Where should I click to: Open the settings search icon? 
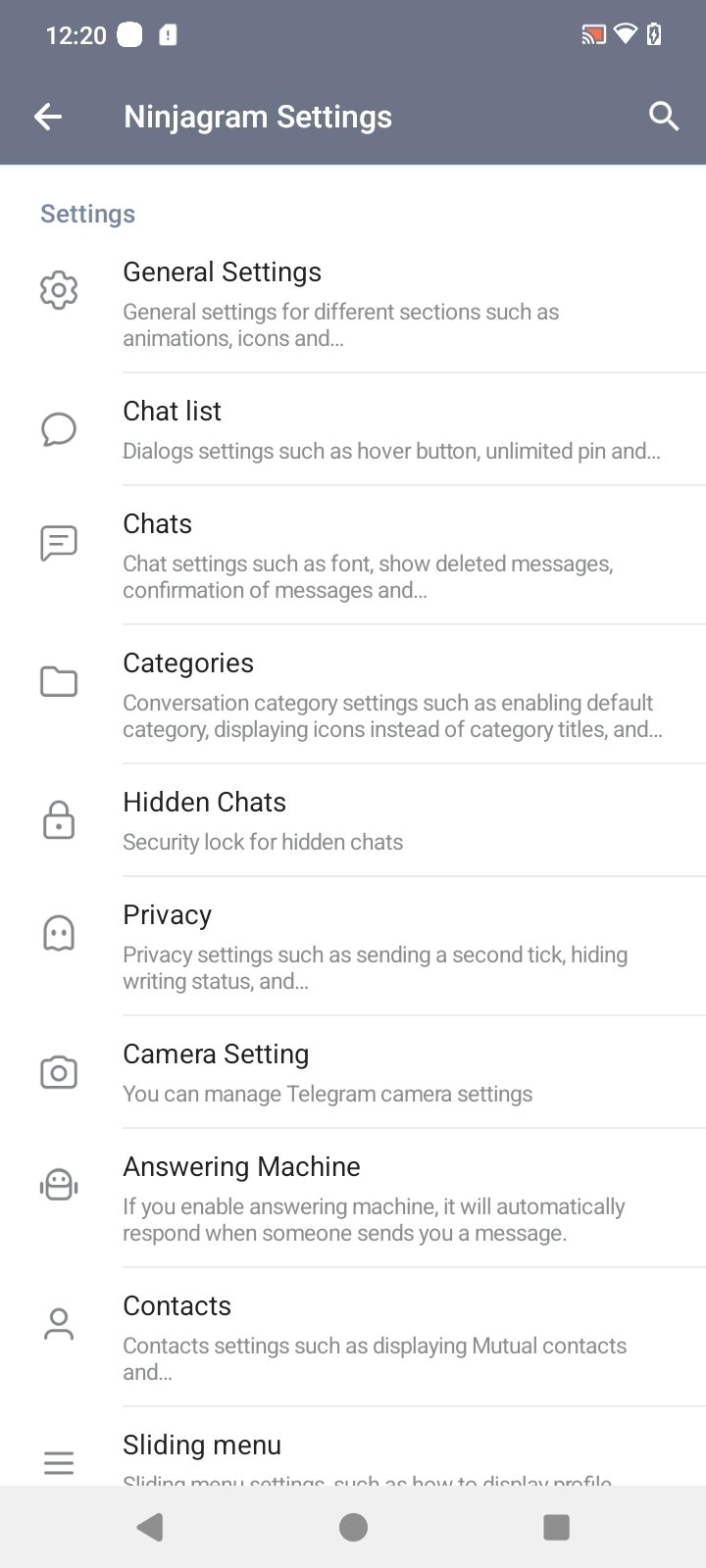(664, 117)
